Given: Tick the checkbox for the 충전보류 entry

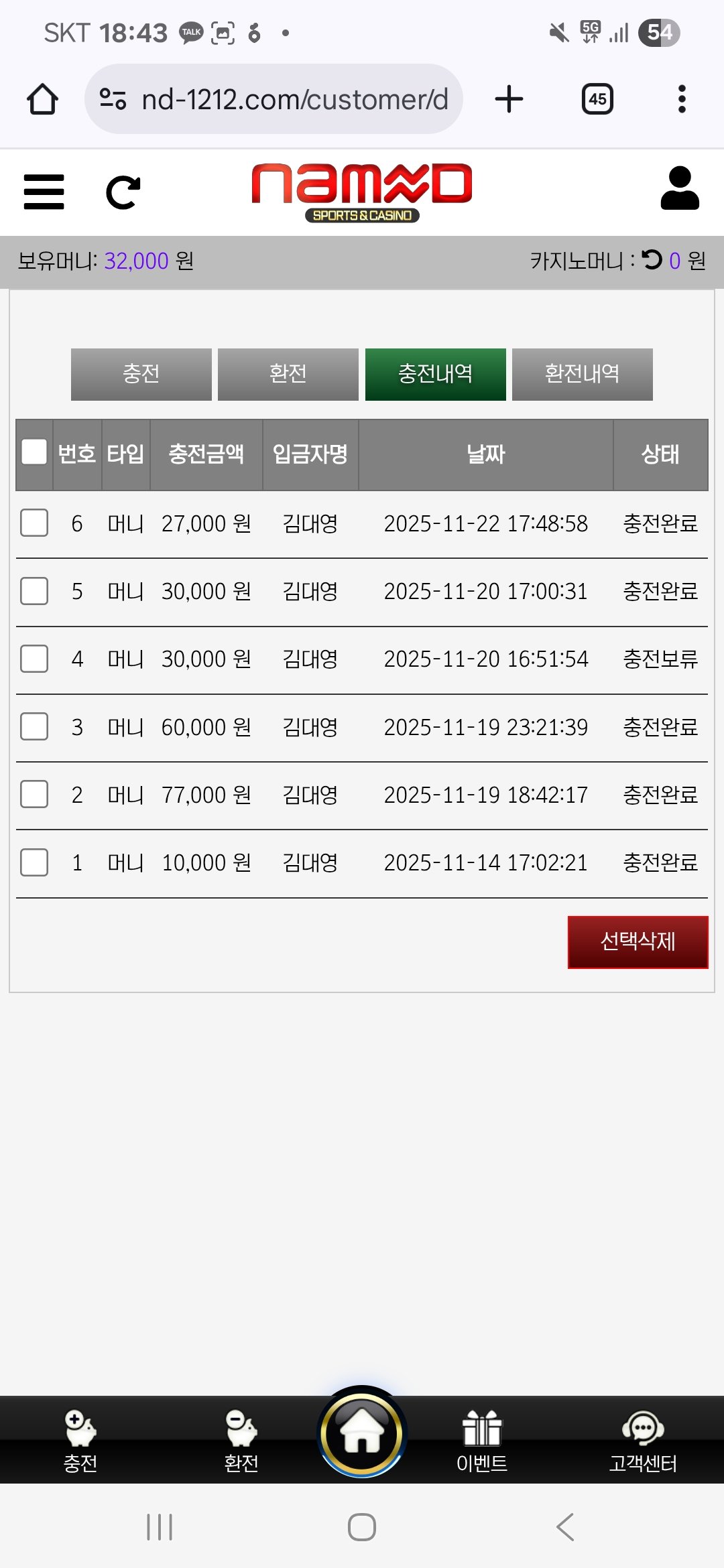Looking at the screenshot, I should (x=34, y=659).
